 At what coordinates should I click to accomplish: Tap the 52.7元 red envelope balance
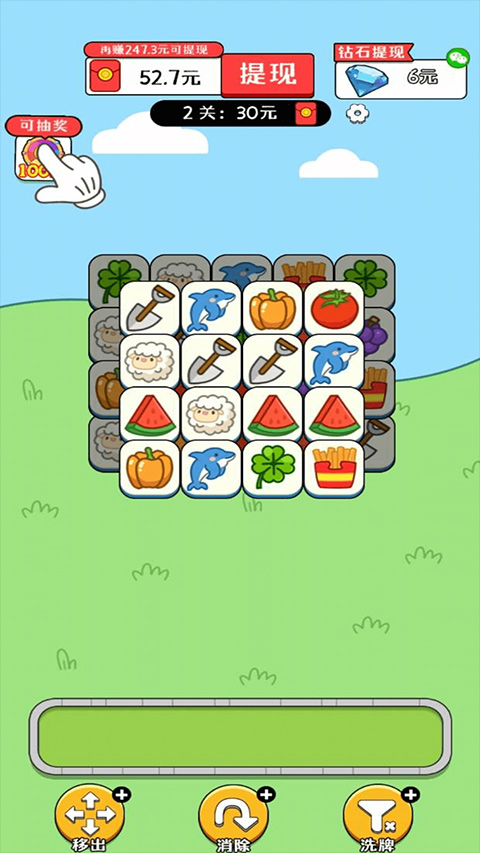(x=153, y=77)
